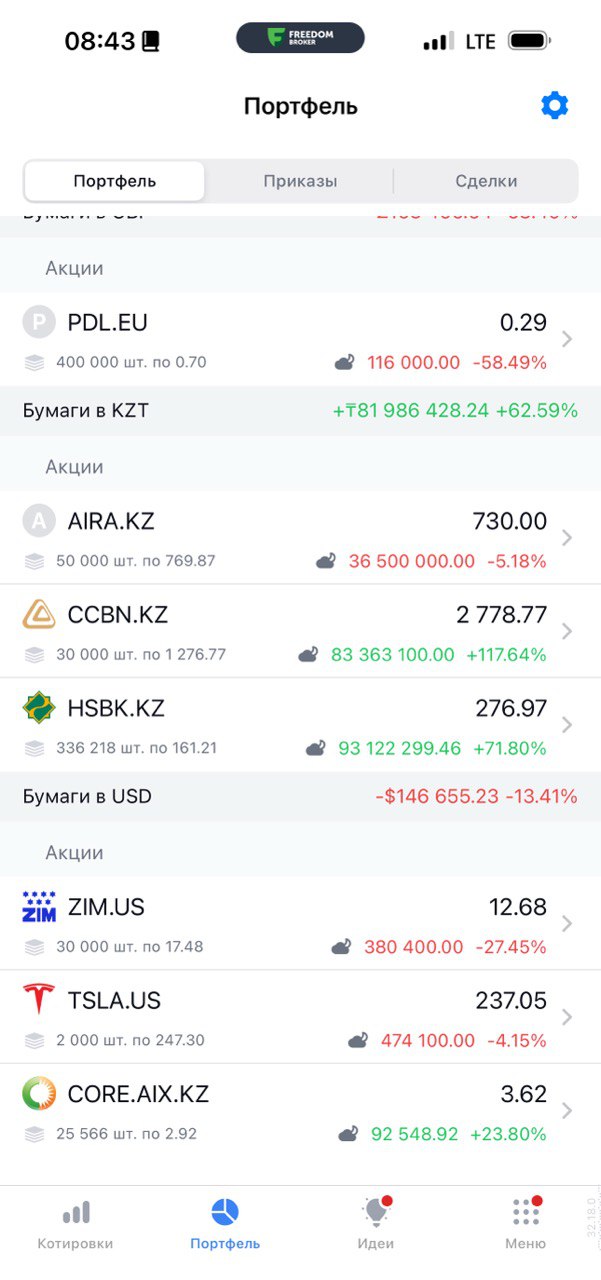The height and width of the screenshot is (1280, 601).
Task: Open the AIRA.KZ position
Action: point(300,538)
